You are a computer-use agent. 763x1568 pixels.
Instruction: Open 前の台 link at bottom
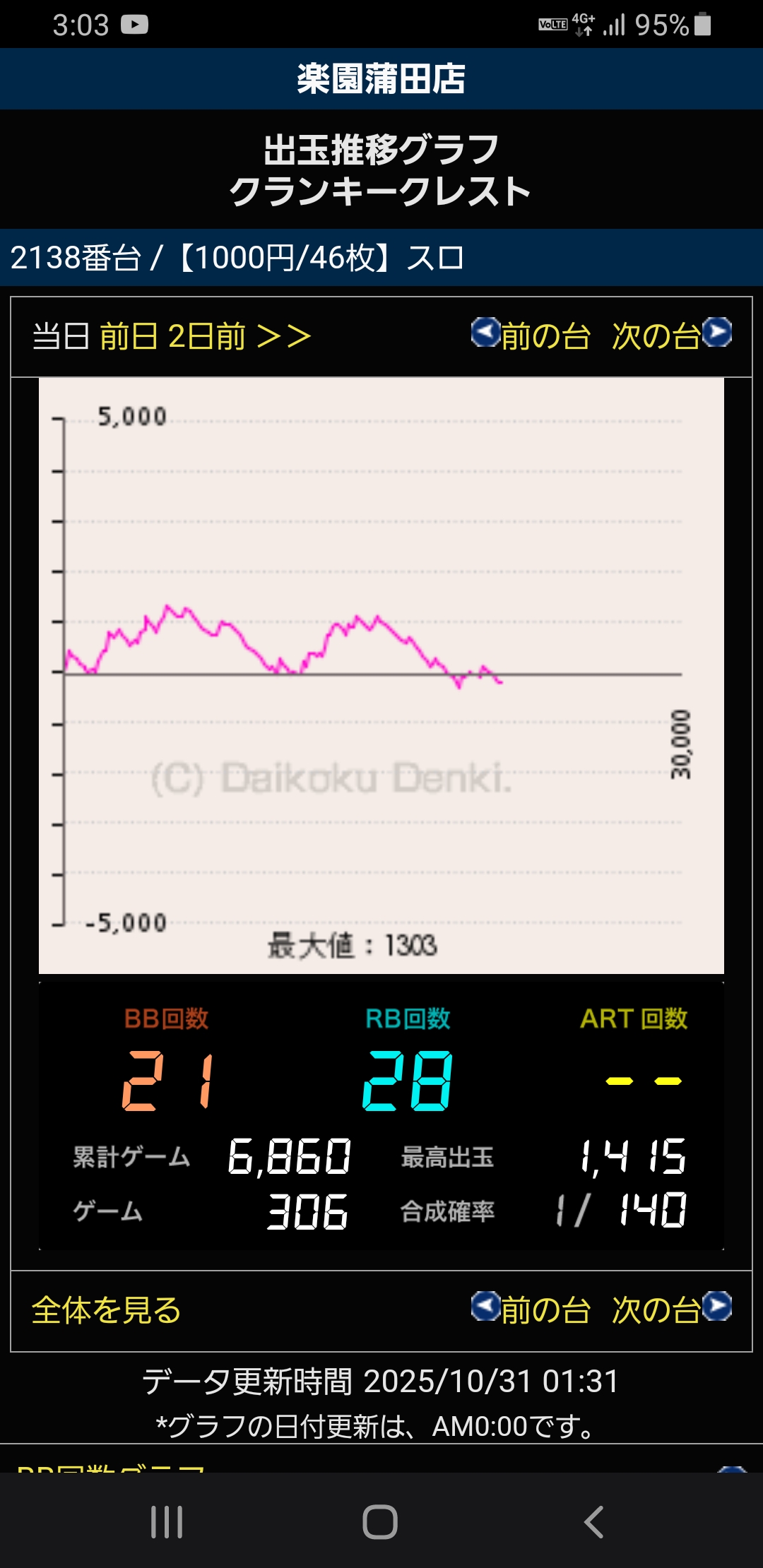tap(531, 1309)
